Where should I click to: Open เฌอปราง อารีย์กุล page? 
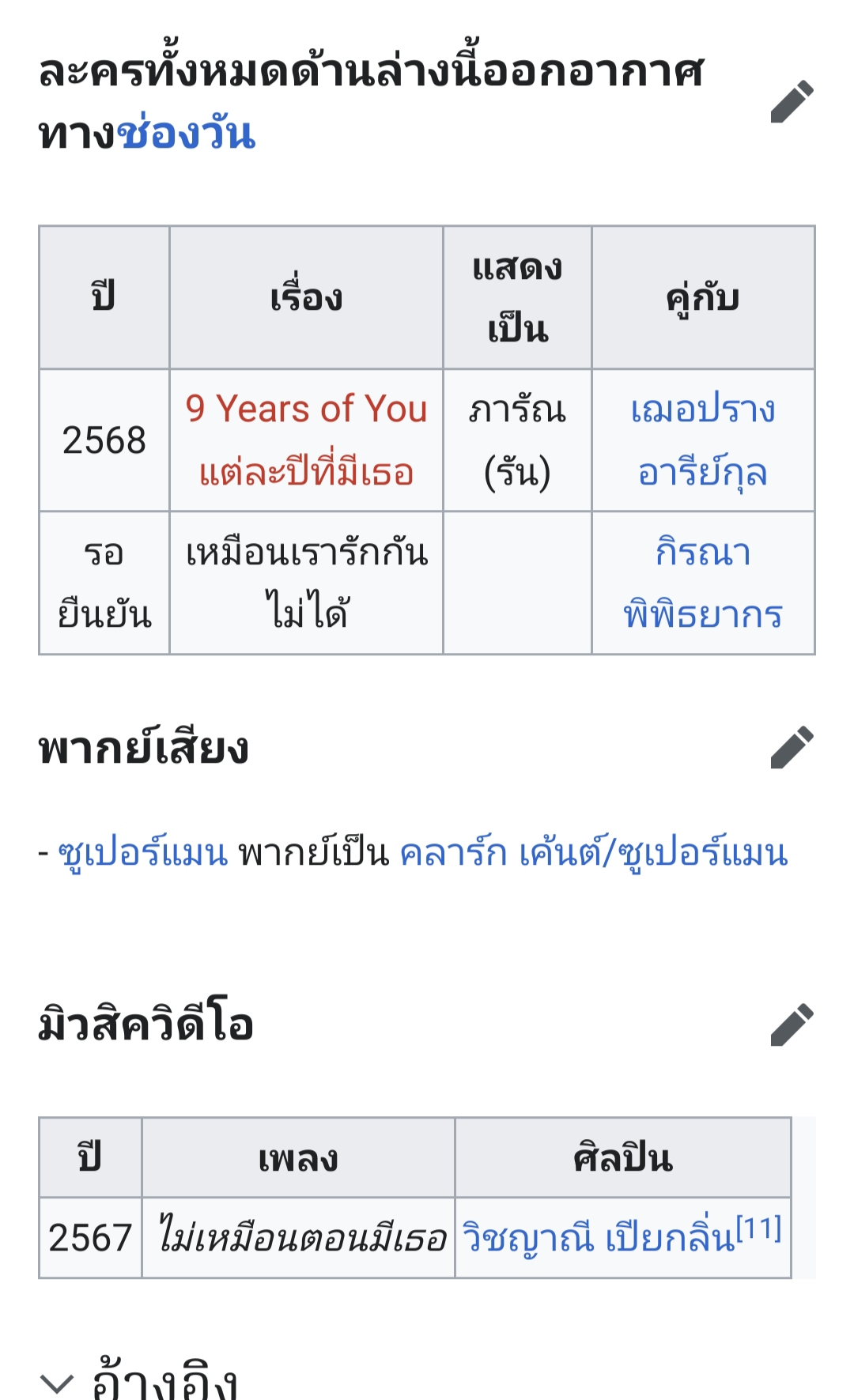[703, 440]
